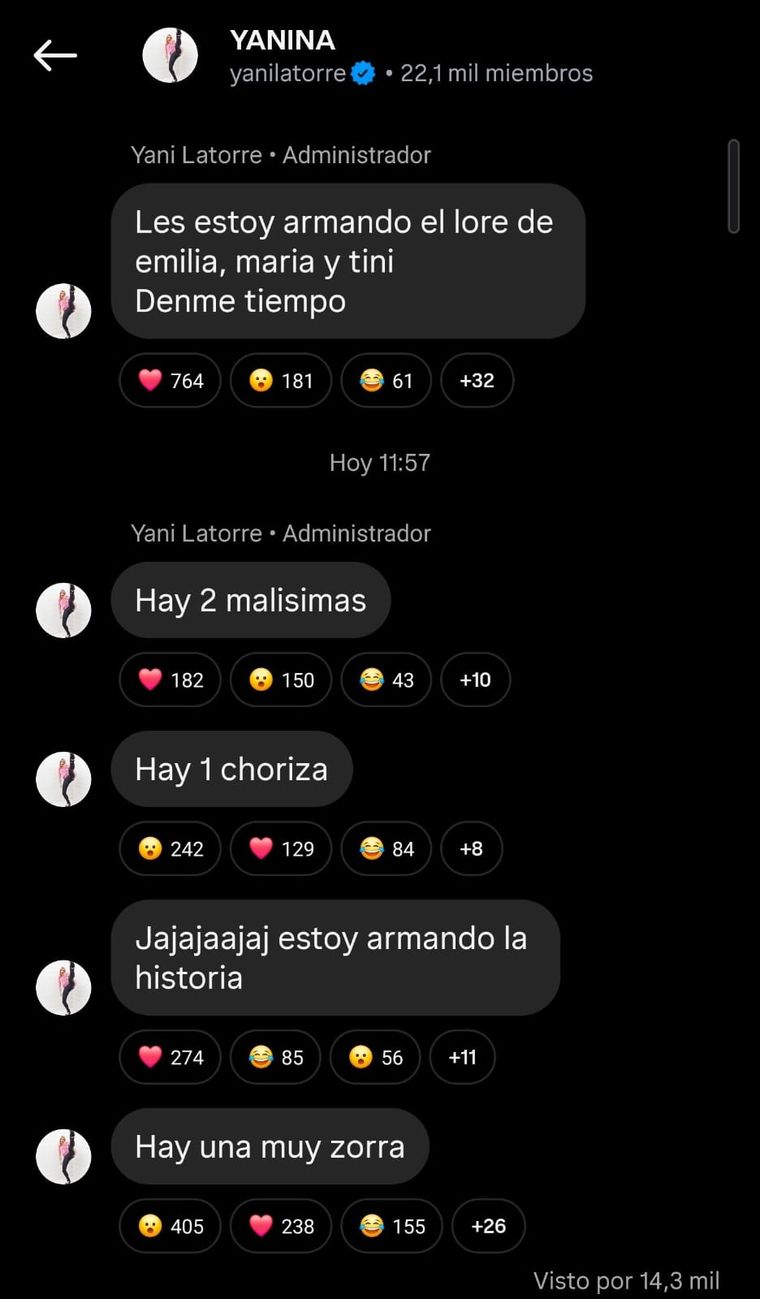Add surprised reaction showing 181
Viewport: 760px width, 1299px height.
tap(280, 380)
